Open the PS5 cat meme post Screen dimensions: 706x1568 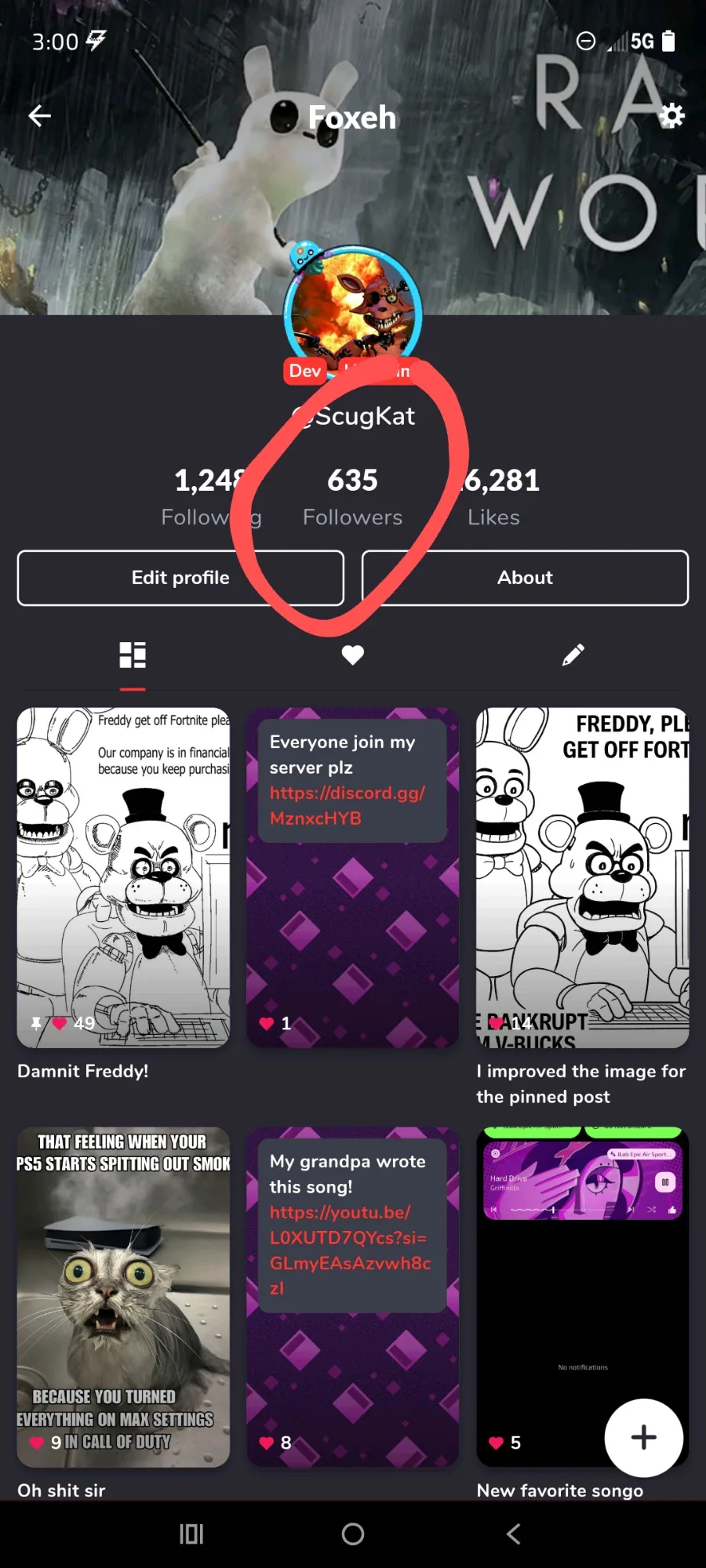coord(123,1298)
